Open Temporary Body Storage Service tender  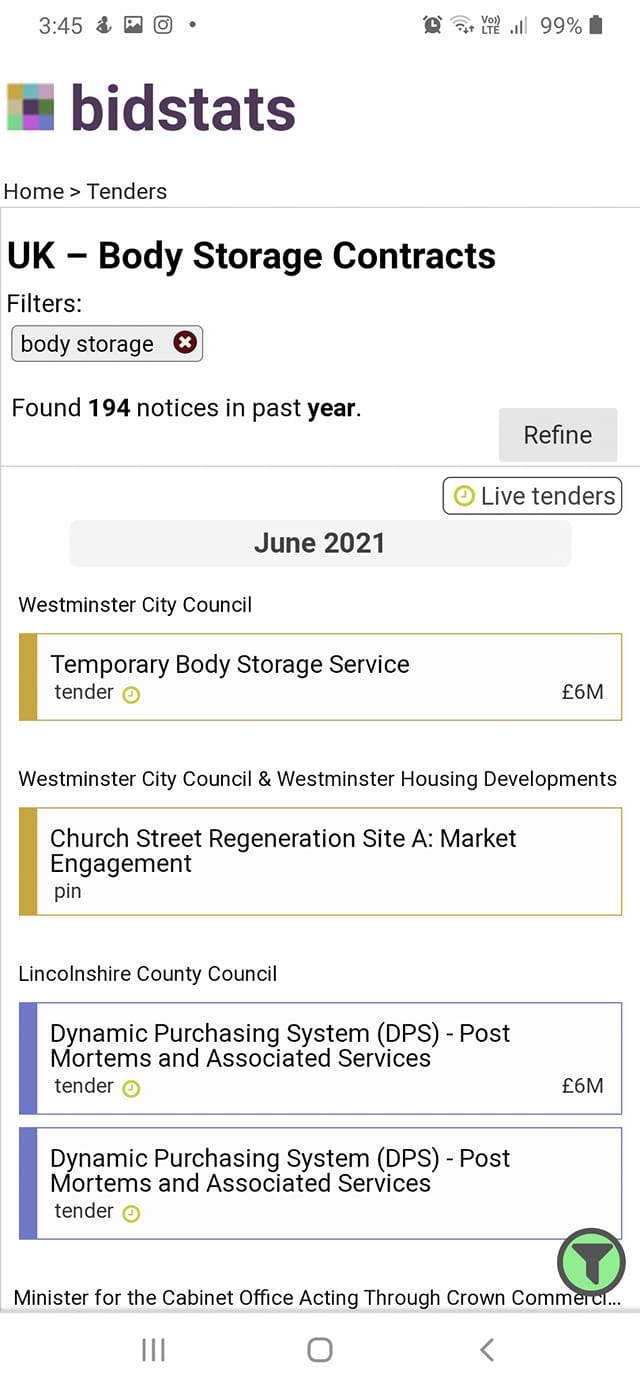(320, 677)
